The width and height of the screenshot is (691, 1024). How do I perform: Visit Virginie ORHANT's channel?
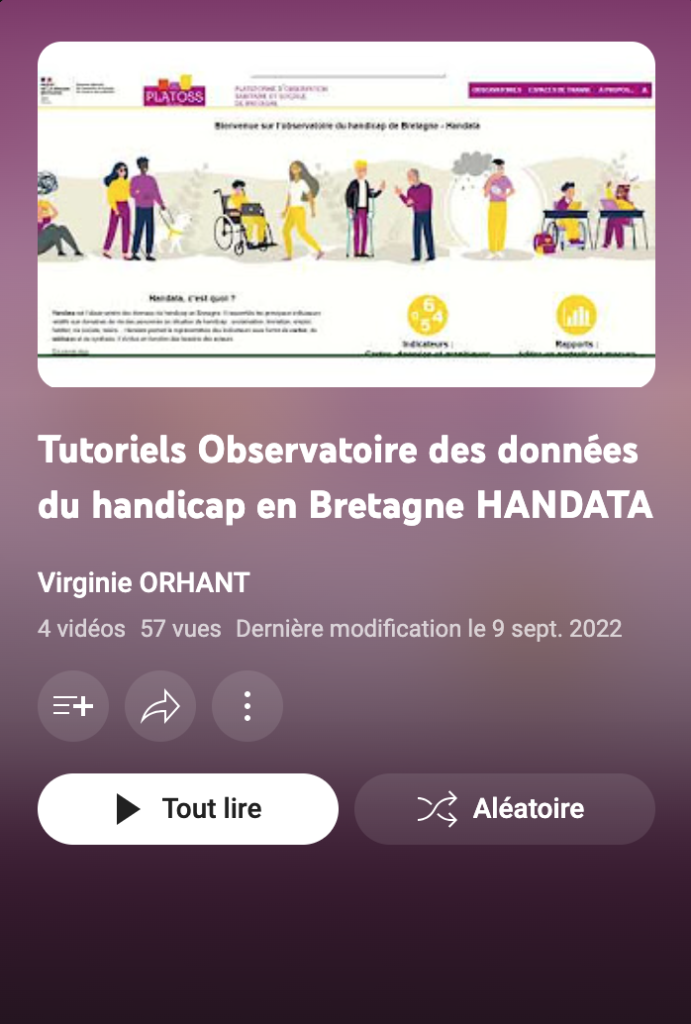(x=144, y=583)
